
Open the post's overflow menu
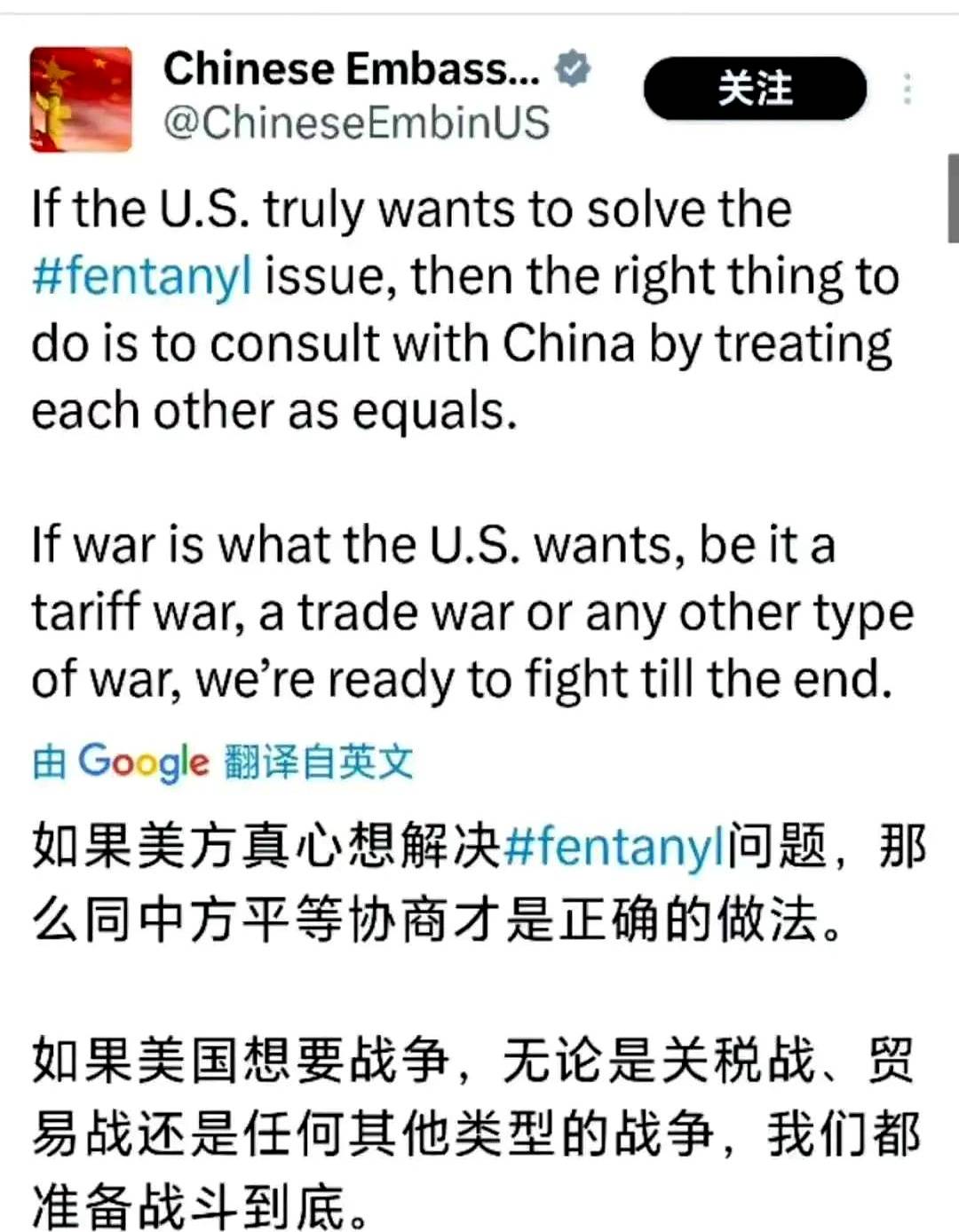[907, 90]
